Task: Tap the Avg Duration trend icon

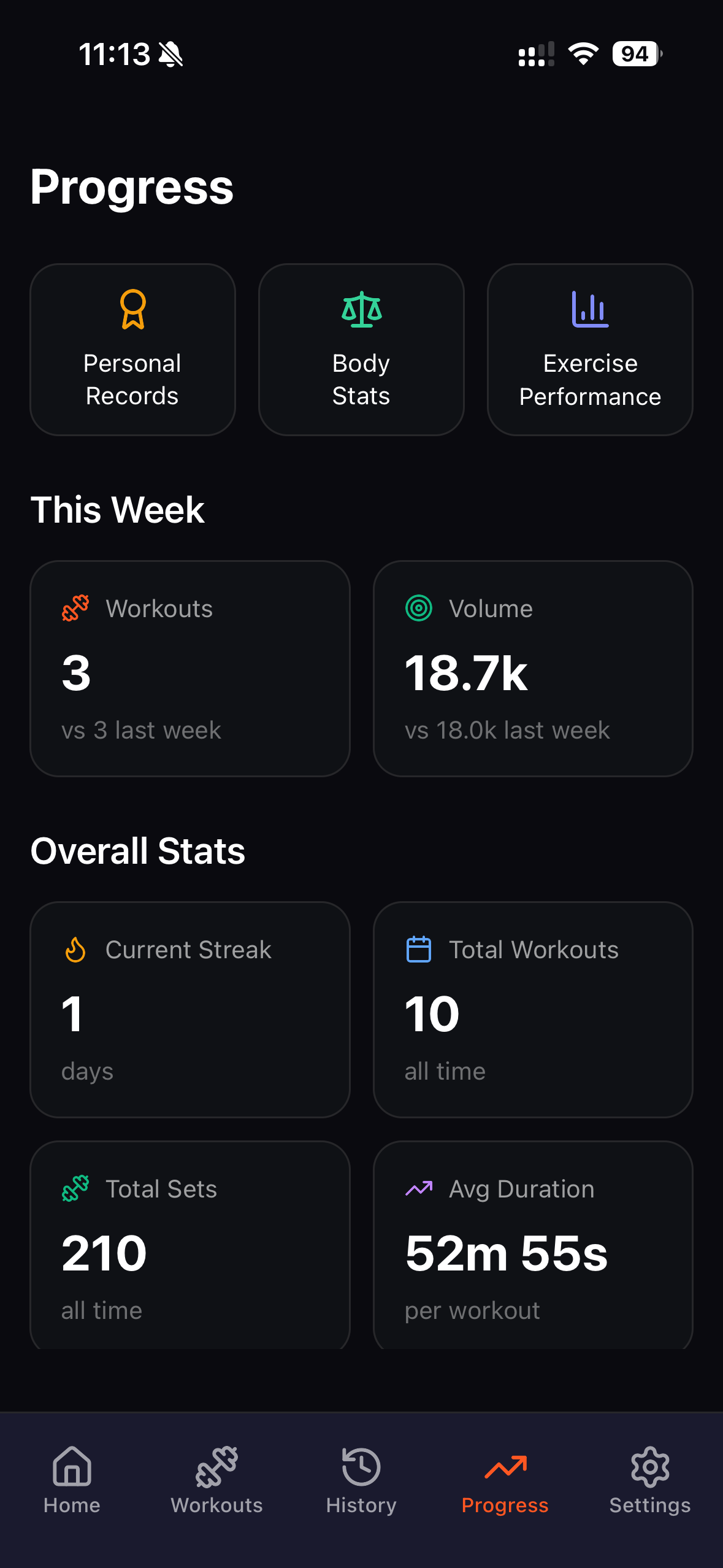Action: [x=419, y=1189]
